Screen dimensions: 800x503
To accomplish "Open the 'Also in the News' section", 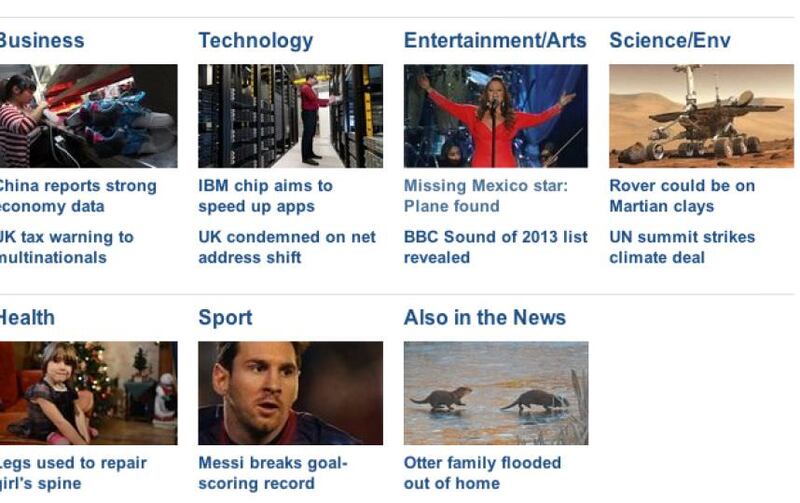I will click(484, 318).
